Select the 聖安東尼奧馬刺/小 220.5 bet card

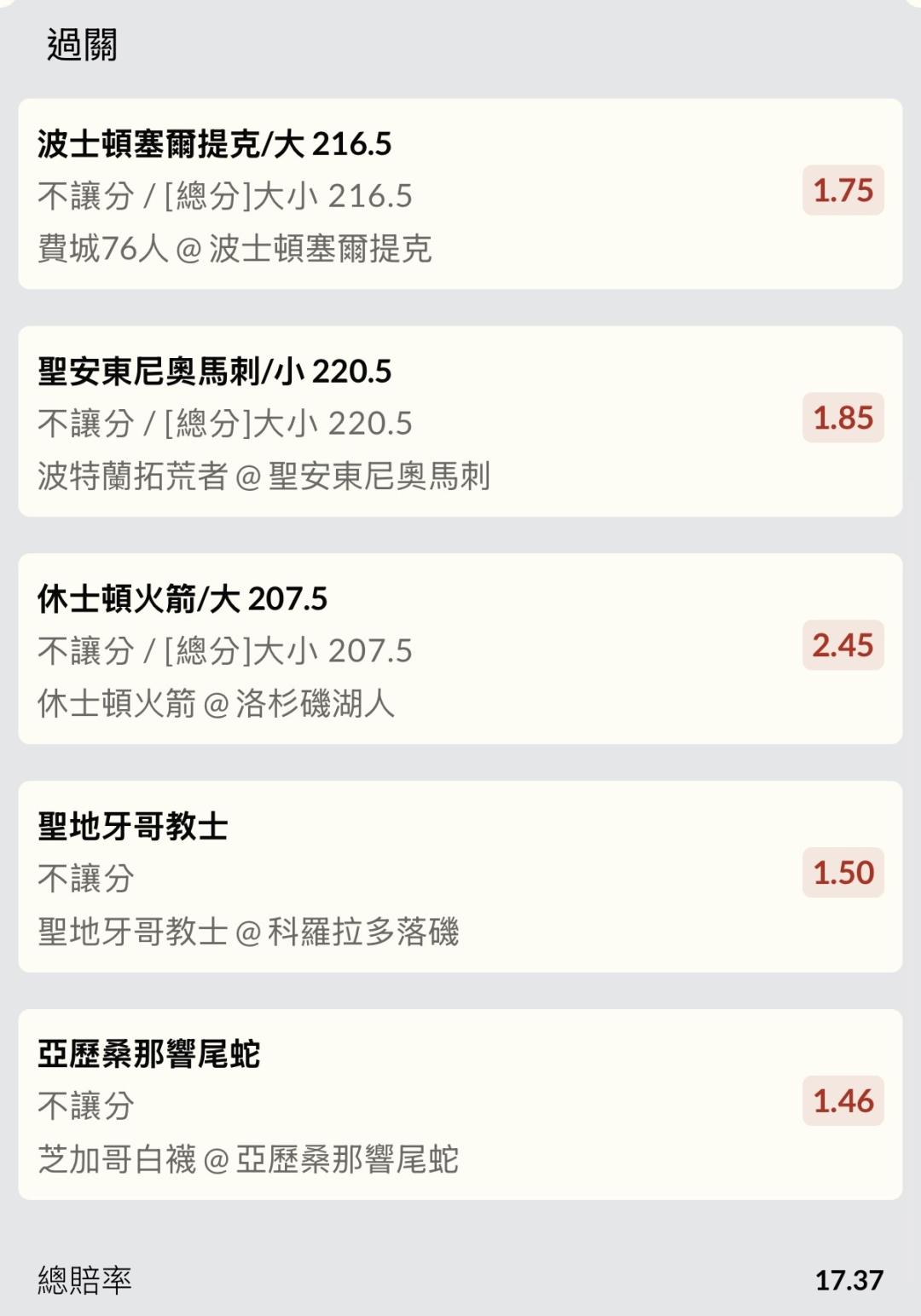460,422
